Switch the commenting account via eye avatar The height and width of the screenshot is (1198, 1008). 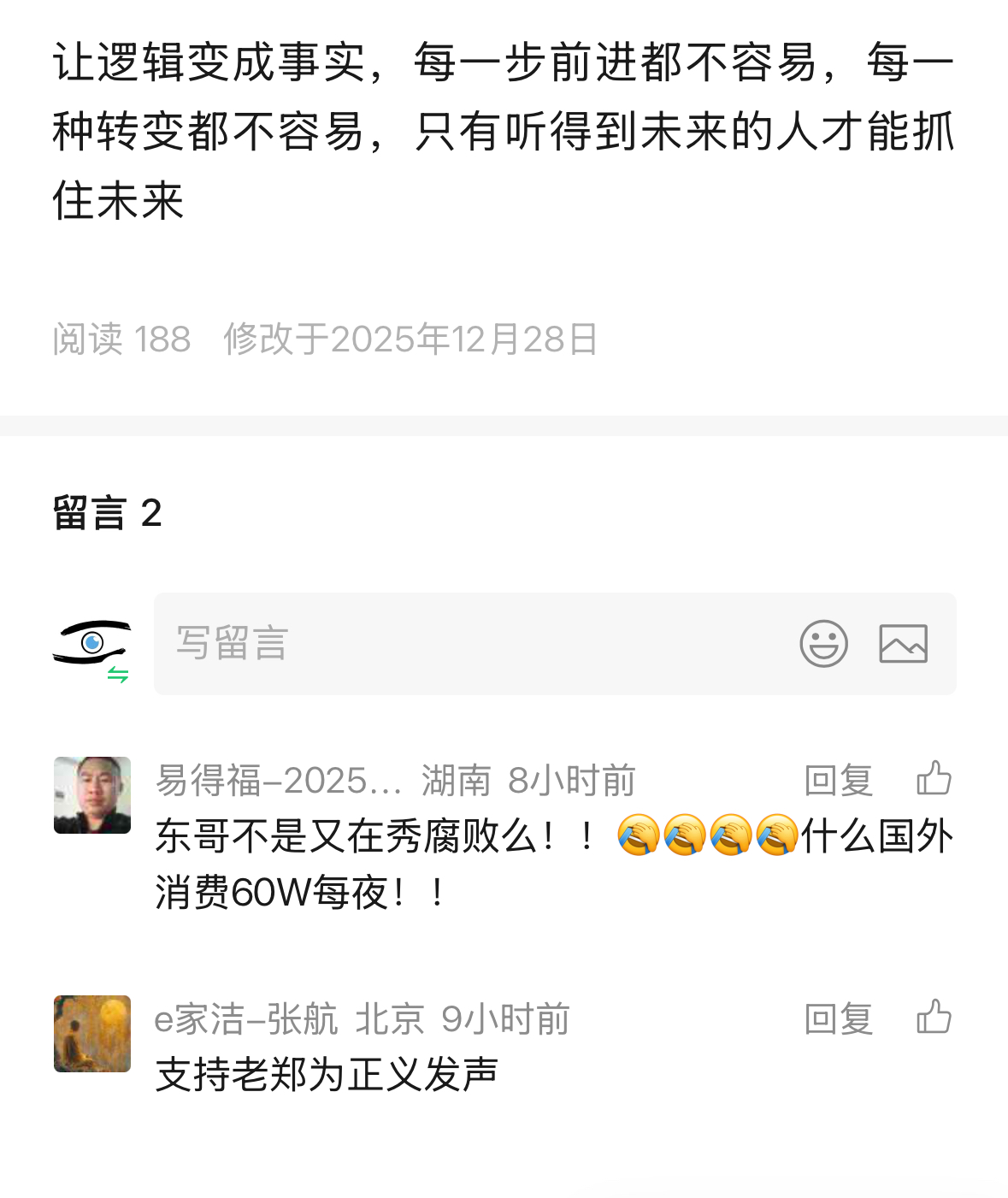[91, 647]
